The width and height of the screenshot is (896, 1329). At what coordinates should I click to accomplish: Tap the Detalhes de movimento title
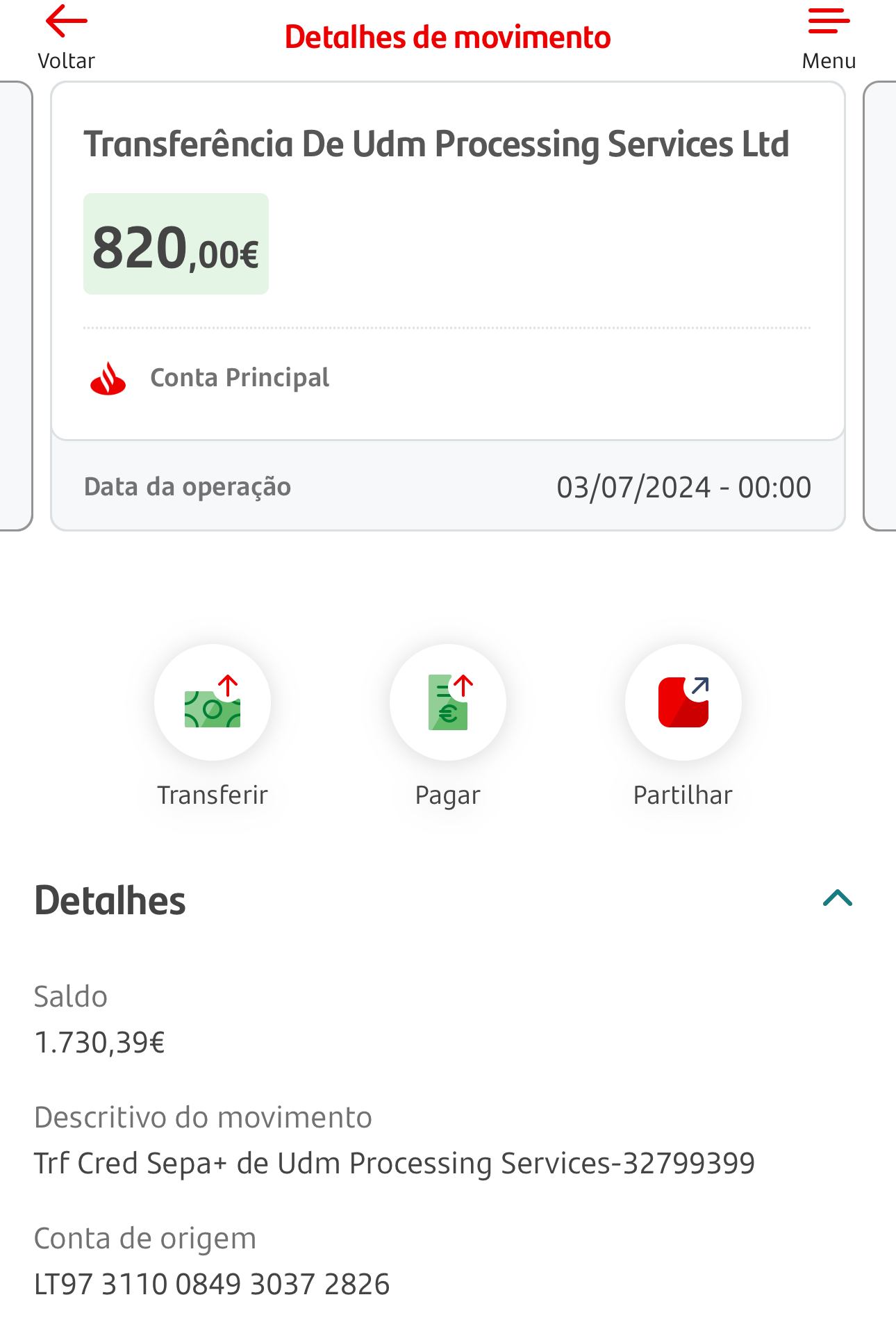pos(448,36)
